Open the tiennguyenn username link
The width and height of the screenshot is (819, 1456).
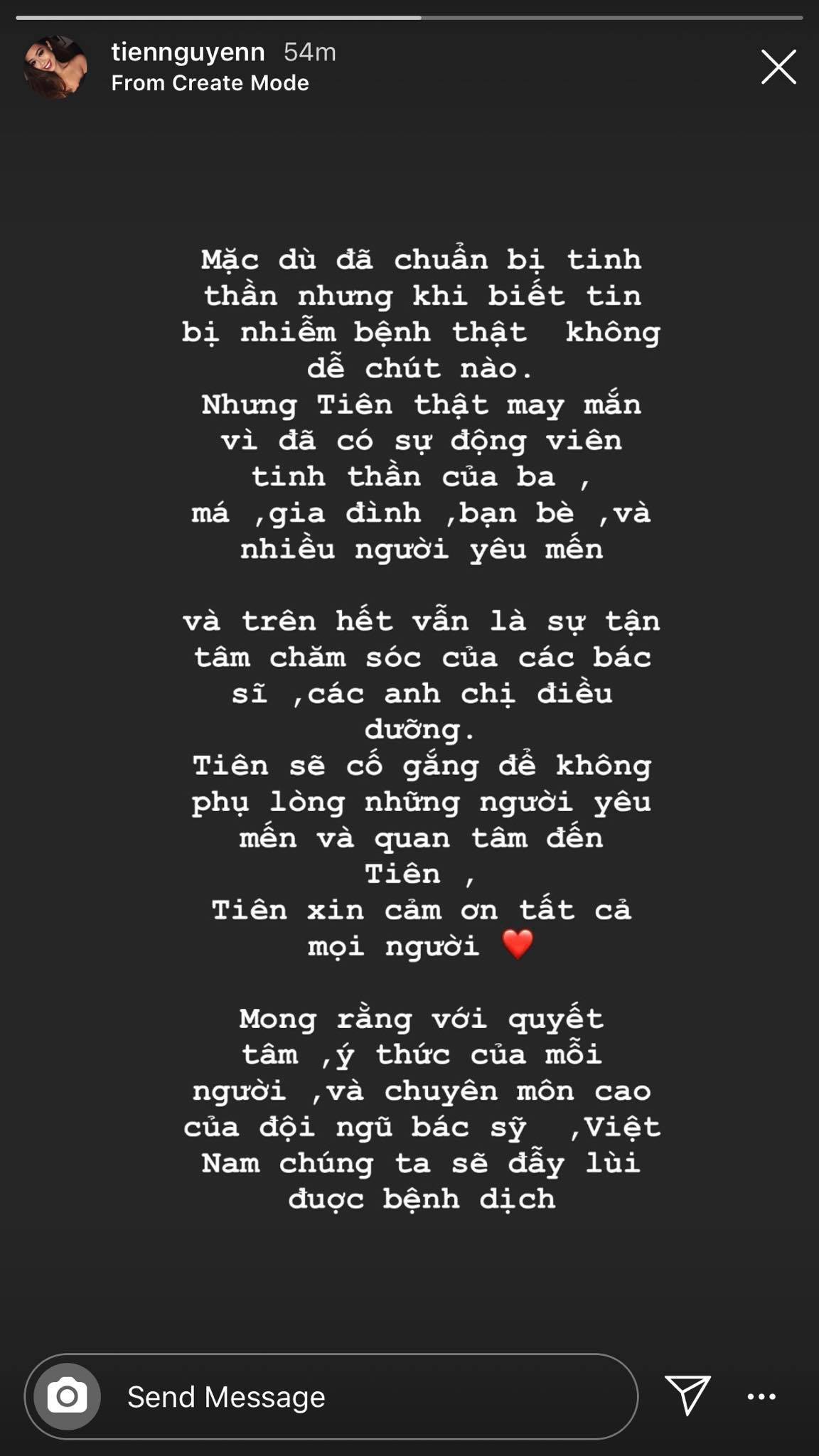188,52
